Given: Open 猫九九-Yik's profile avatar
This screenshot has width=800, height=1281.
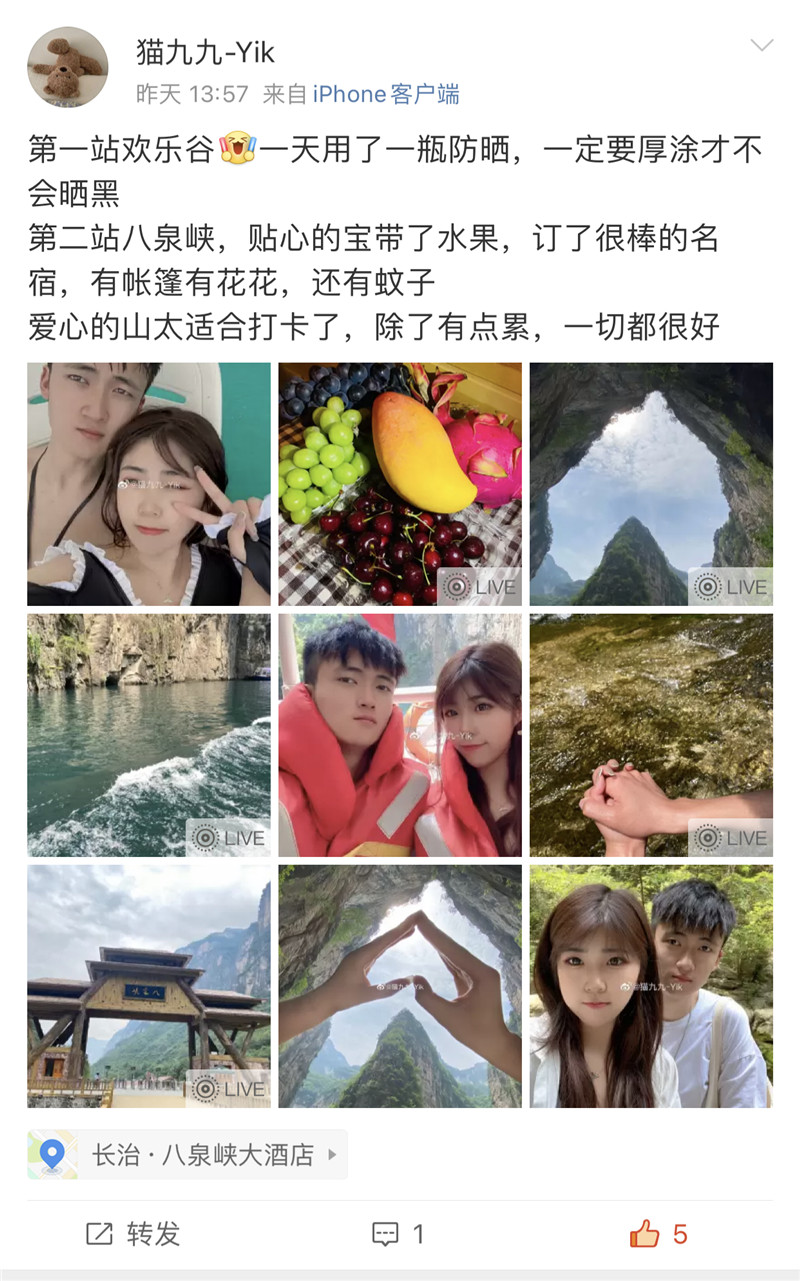Looking at the screenshot, I should [x=67, y=67].
